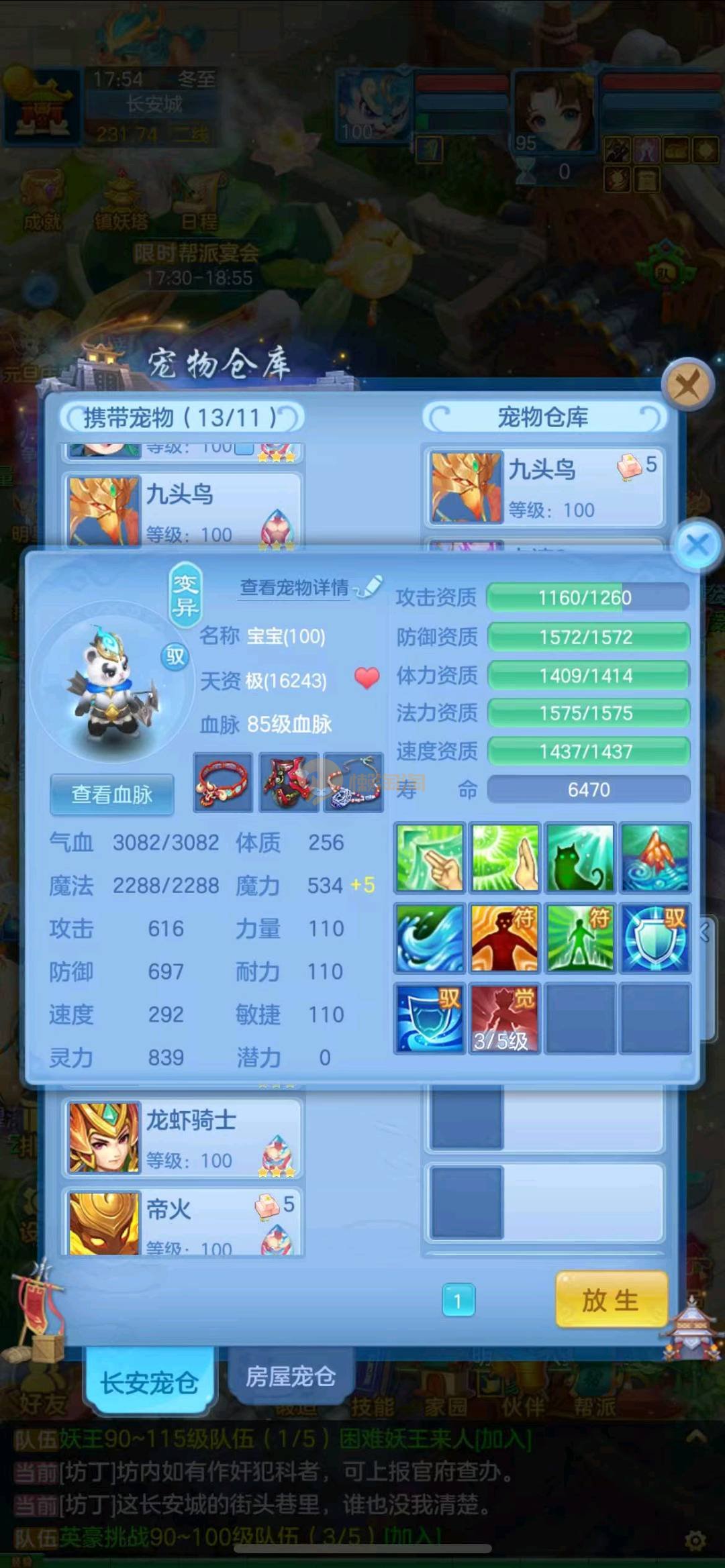This screenshot has width=725, height=1568.
Task: View the 觉 skill marked 3/5级
Action: point(504,1018)
